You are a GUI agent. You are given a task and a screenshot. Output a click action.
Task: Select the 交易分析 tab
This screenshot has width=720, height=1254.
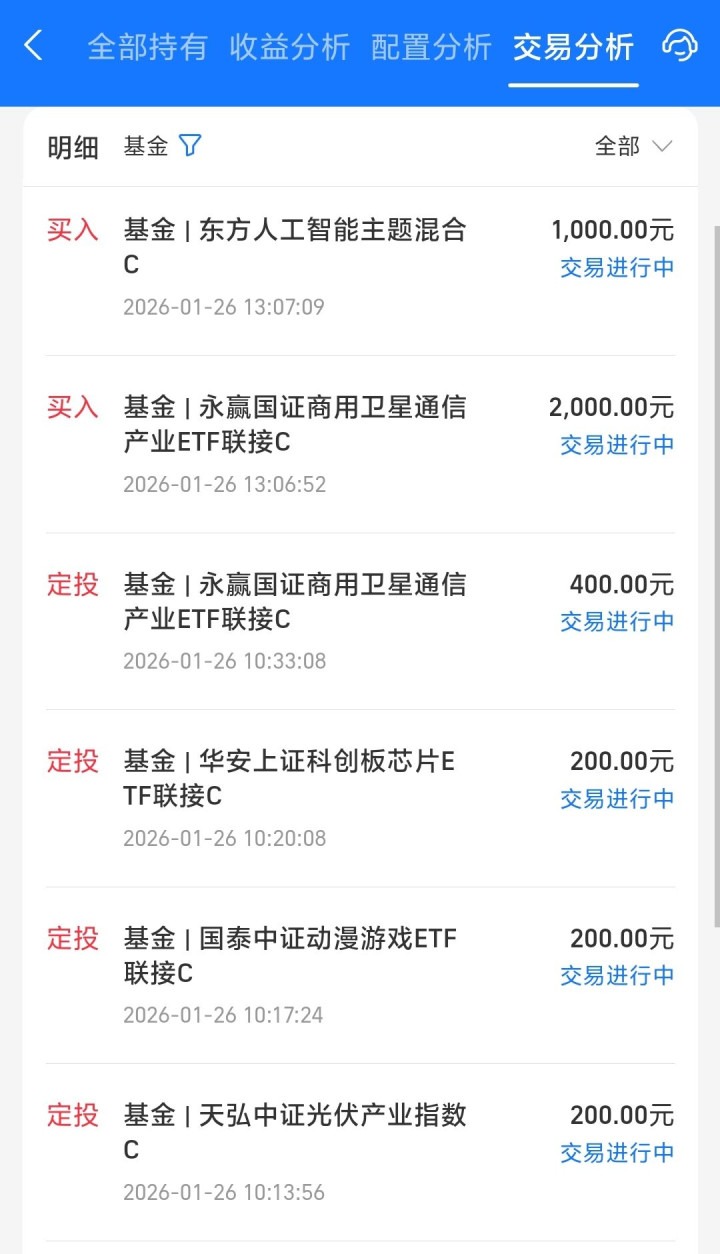tap(573, 47)
